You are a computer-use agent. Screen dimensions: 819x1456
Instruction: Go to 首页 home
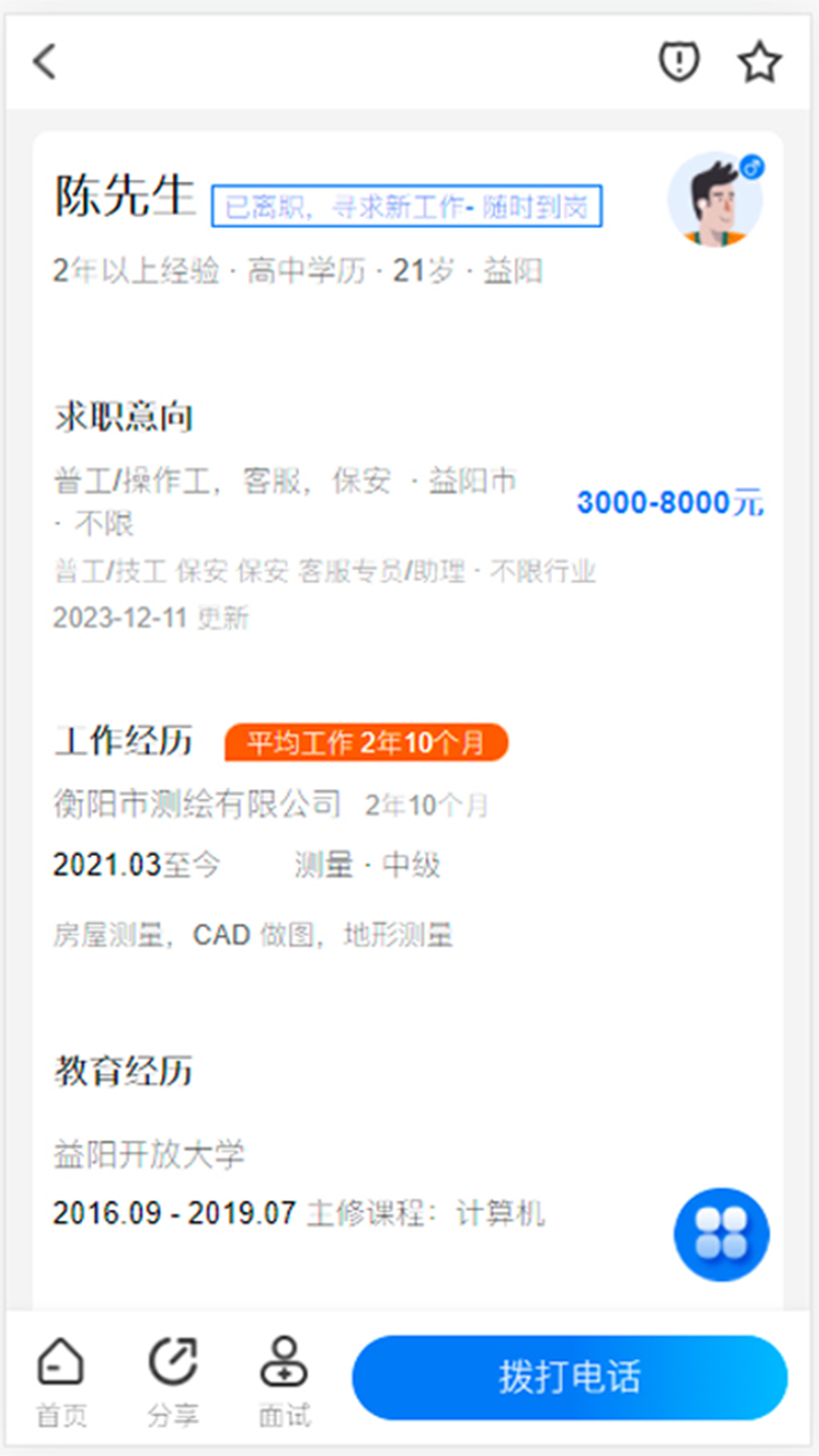click(x=61, y=1380)
